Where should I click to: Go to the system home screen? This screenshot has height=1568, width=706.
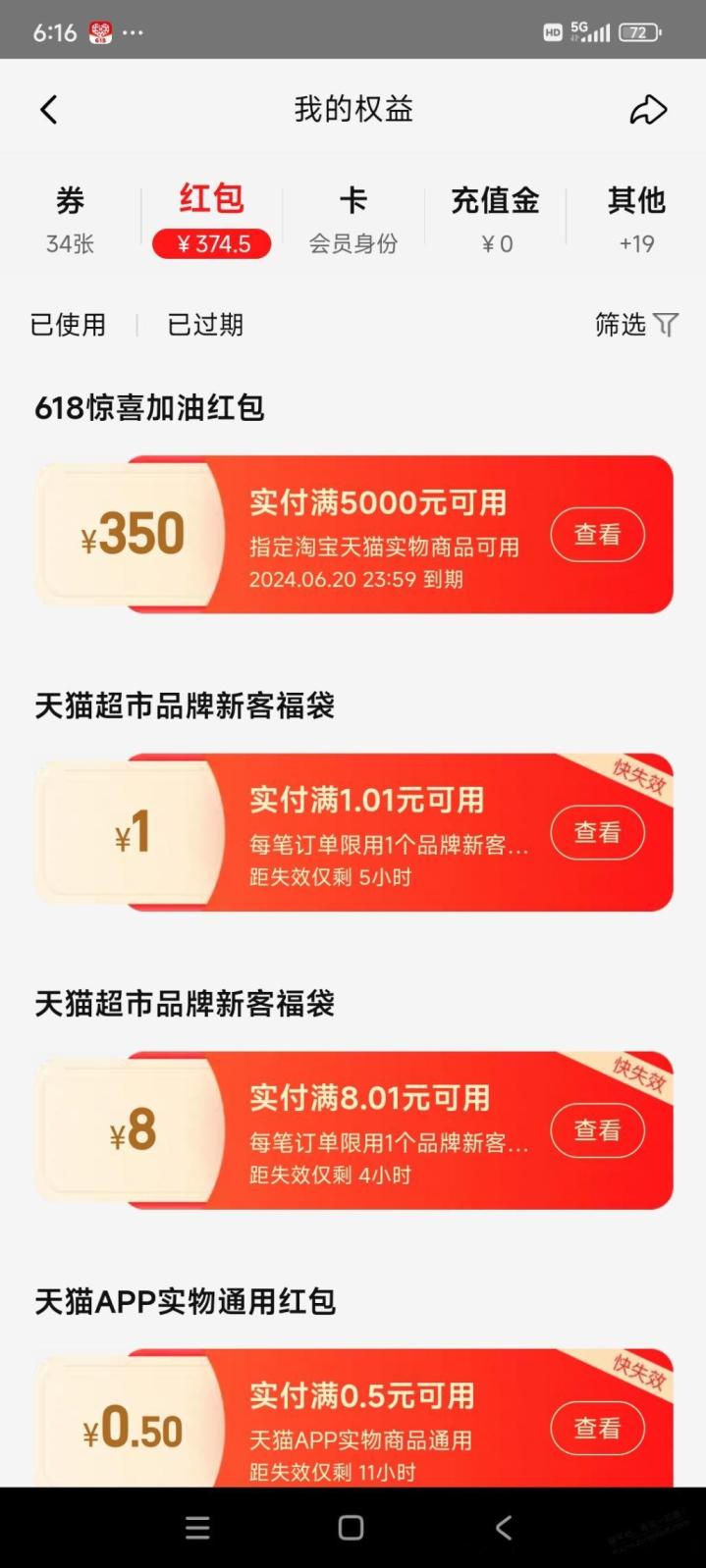pos(351,1528)
